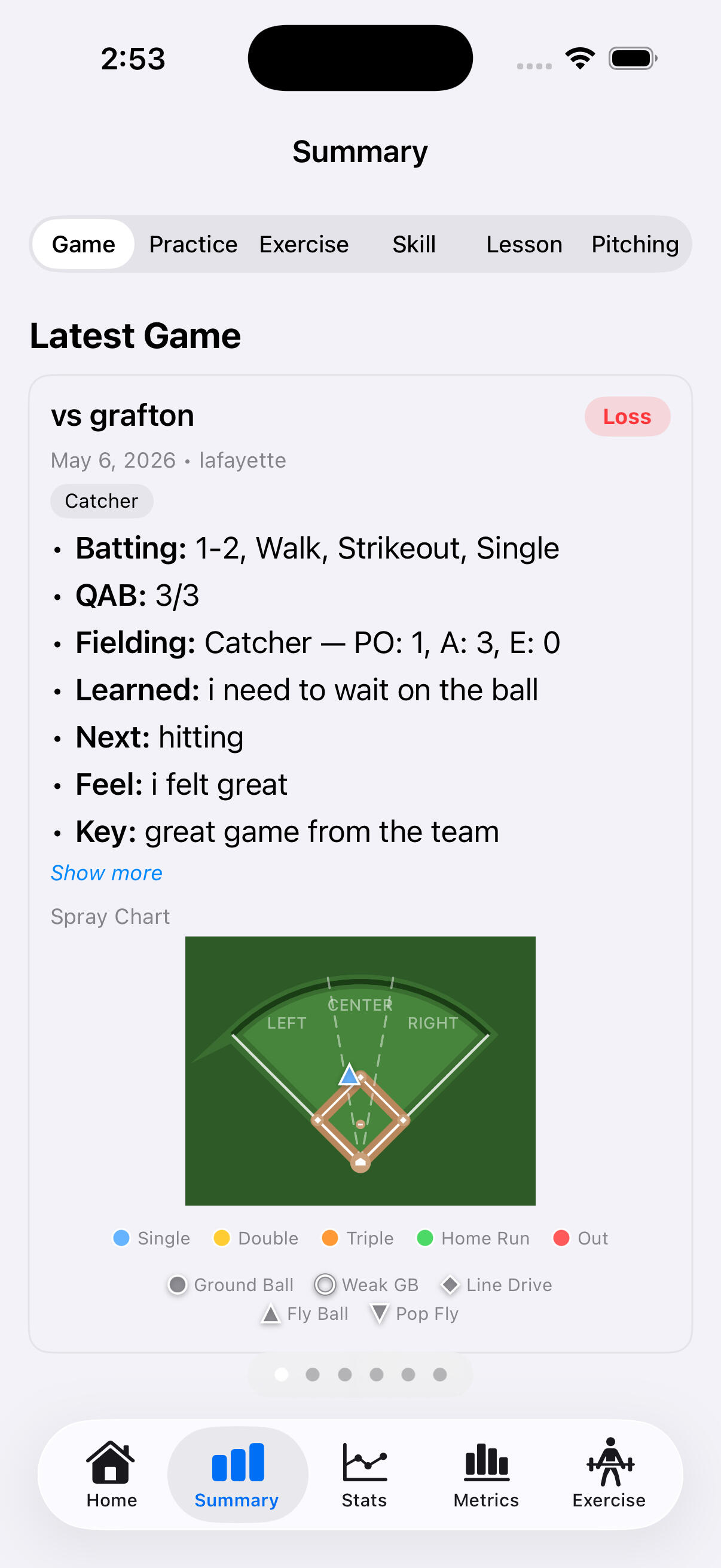The height and width of the screenshot is (1568, 721).
Task: Select the Game segment
Action: click(83, 244)
